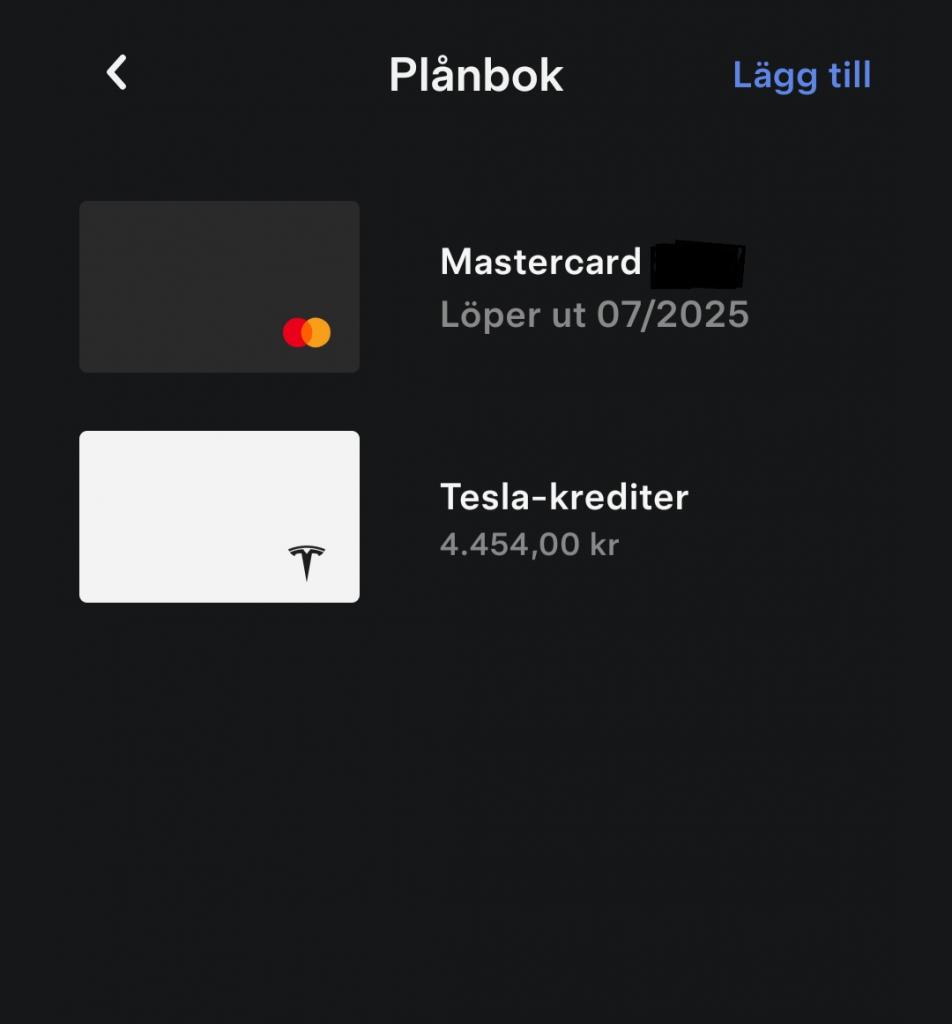
Task: Go back from the Plånbok screen
Action: (x=117, y=73)
